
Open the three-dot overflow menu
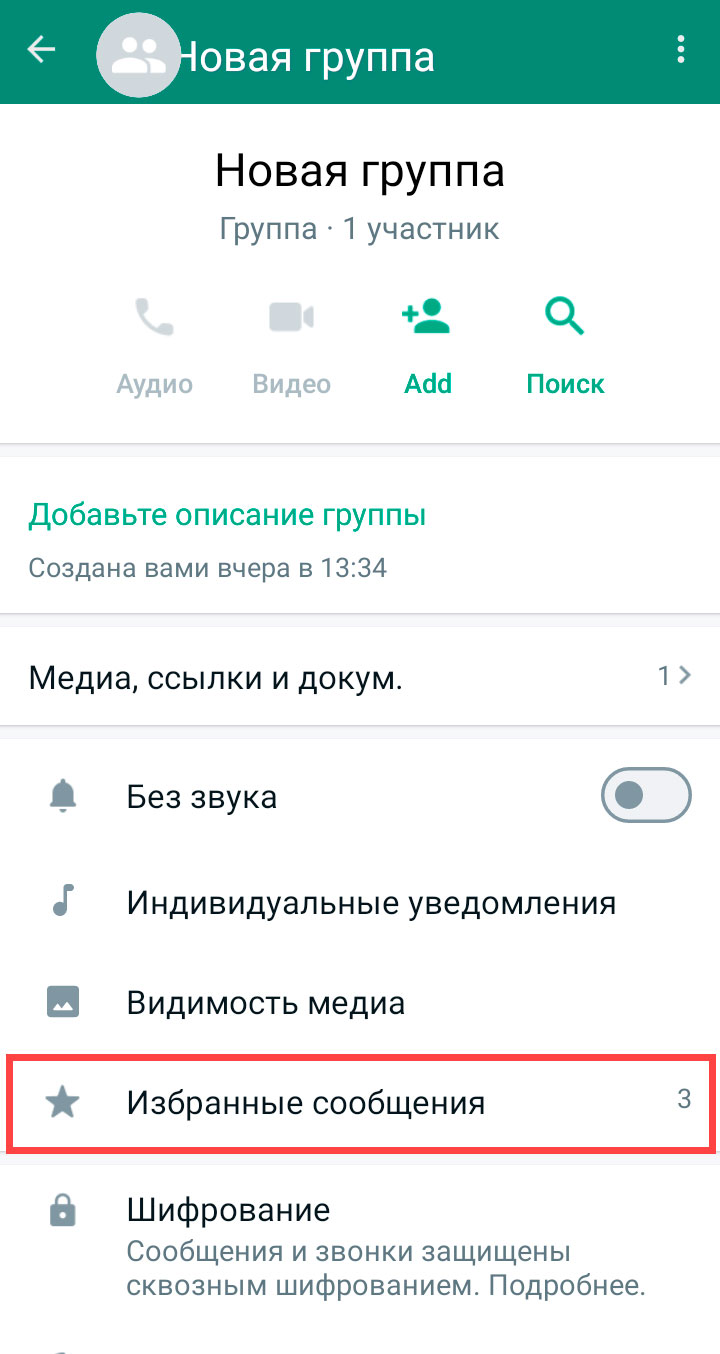[681, 48]
